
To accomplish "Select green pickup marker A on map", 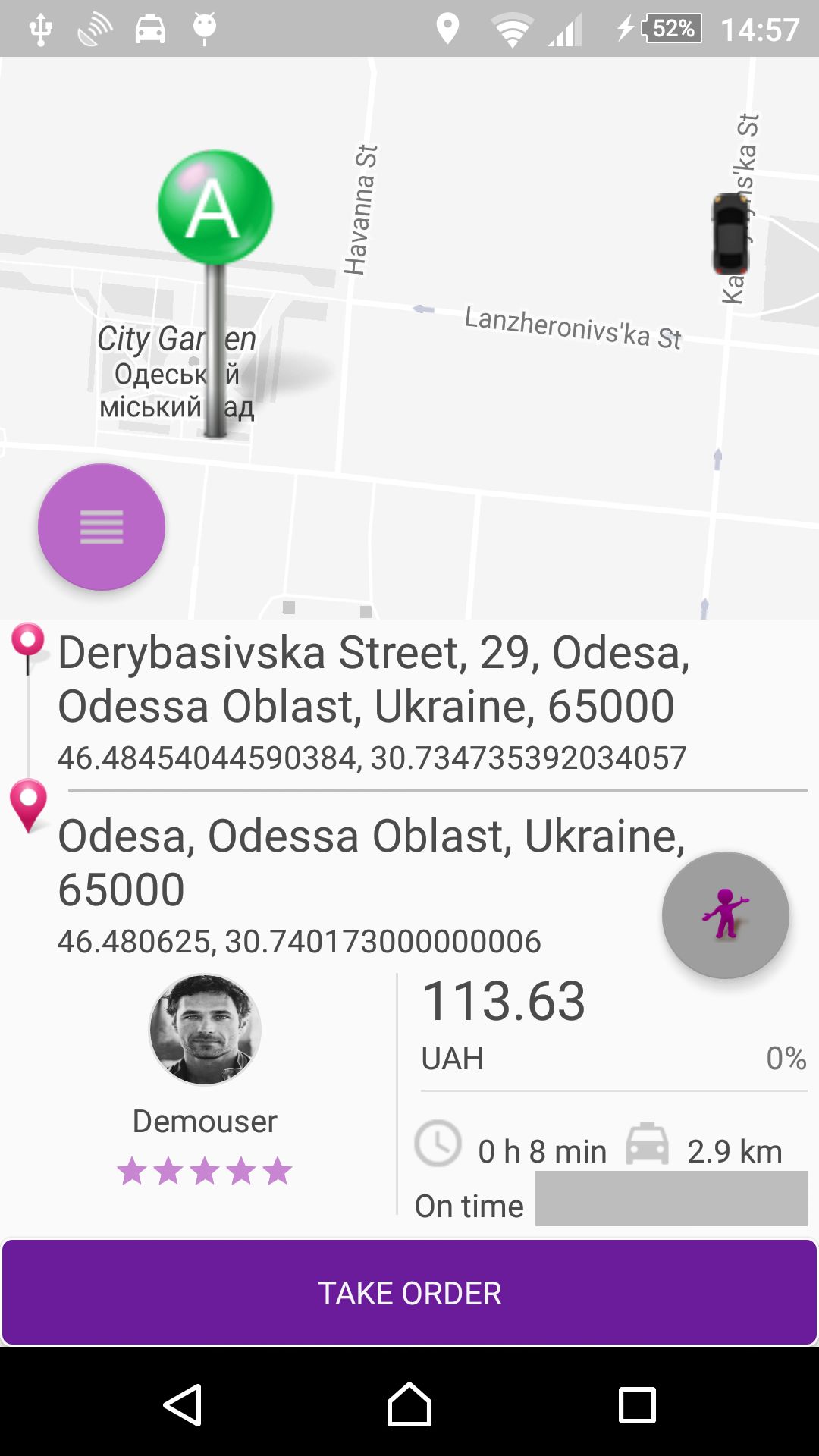I will click(x=215, y=208).
